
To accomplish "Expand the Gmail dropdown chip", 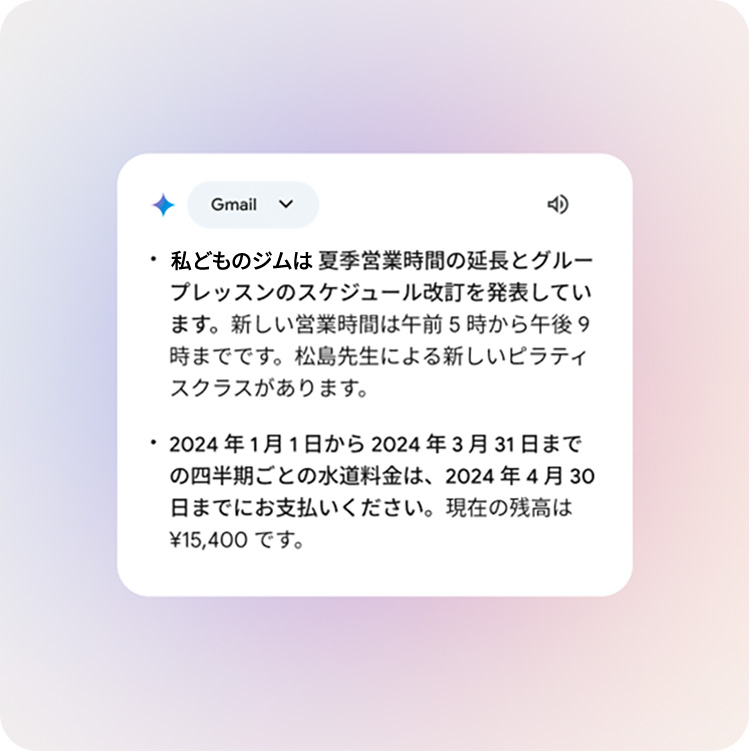I will (x=253, y=205).
